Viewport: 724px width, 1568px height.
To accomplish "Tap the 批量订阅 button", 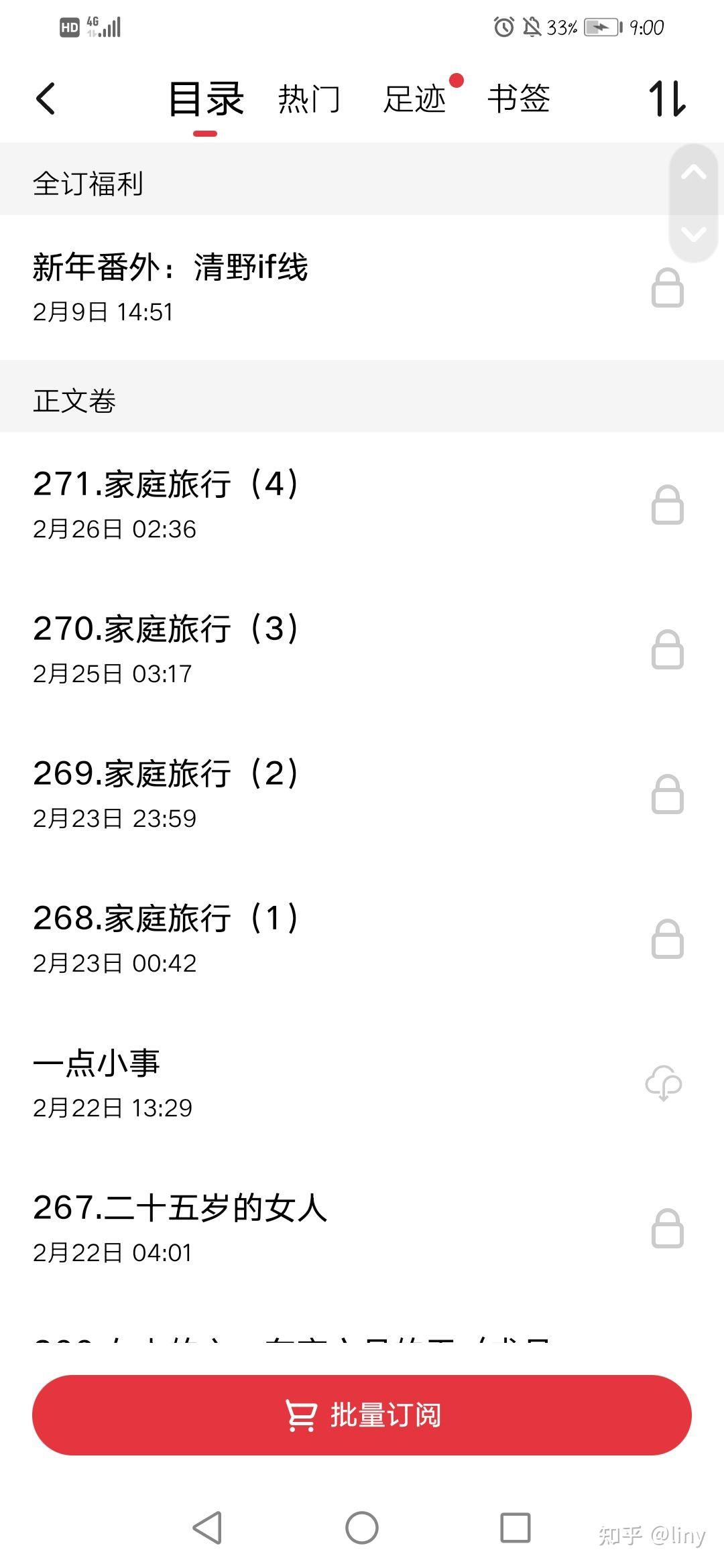I will coord(362,1415).
